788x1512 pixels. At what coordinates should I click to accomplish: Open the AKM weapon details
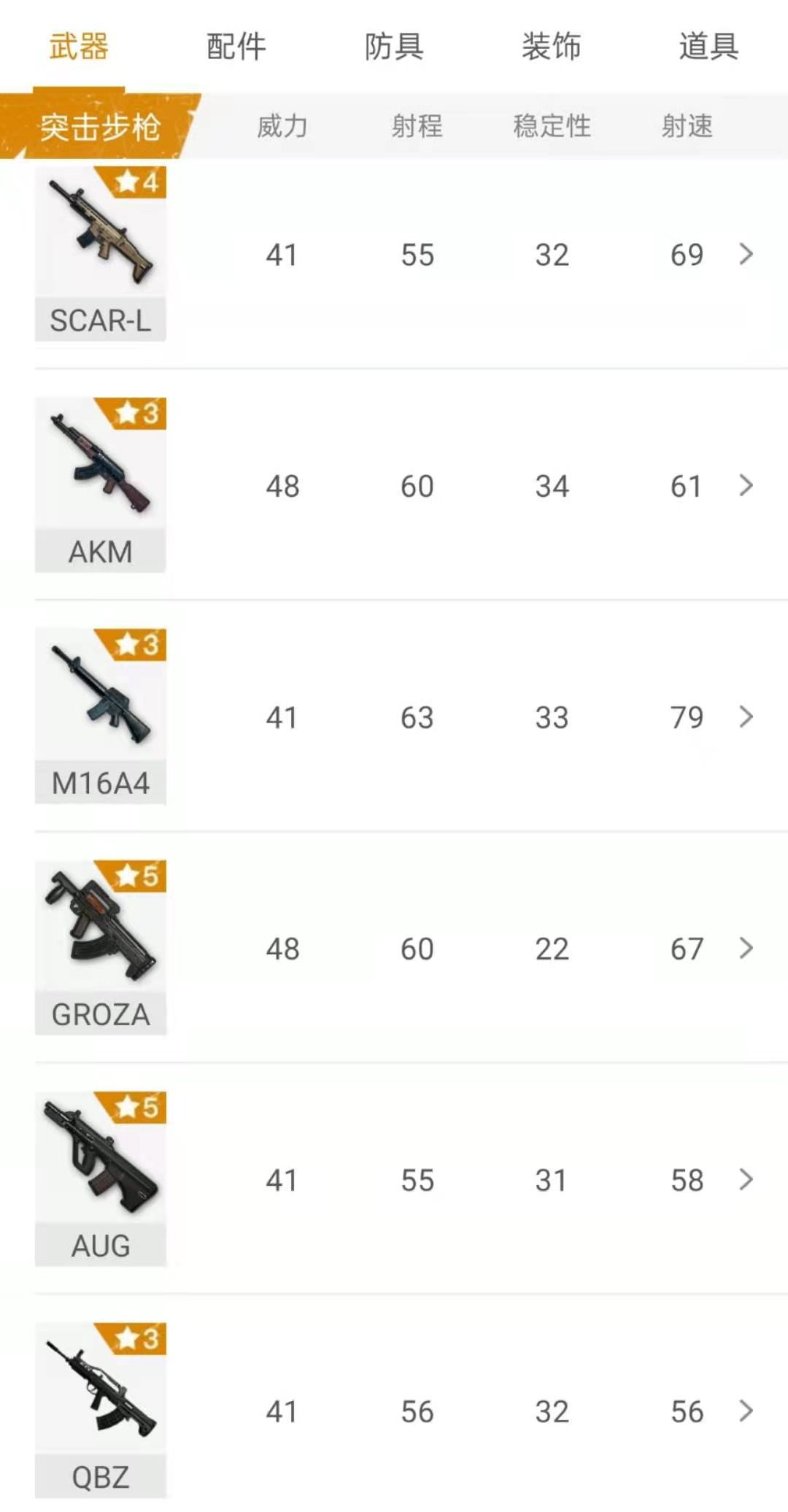[394, 485]
